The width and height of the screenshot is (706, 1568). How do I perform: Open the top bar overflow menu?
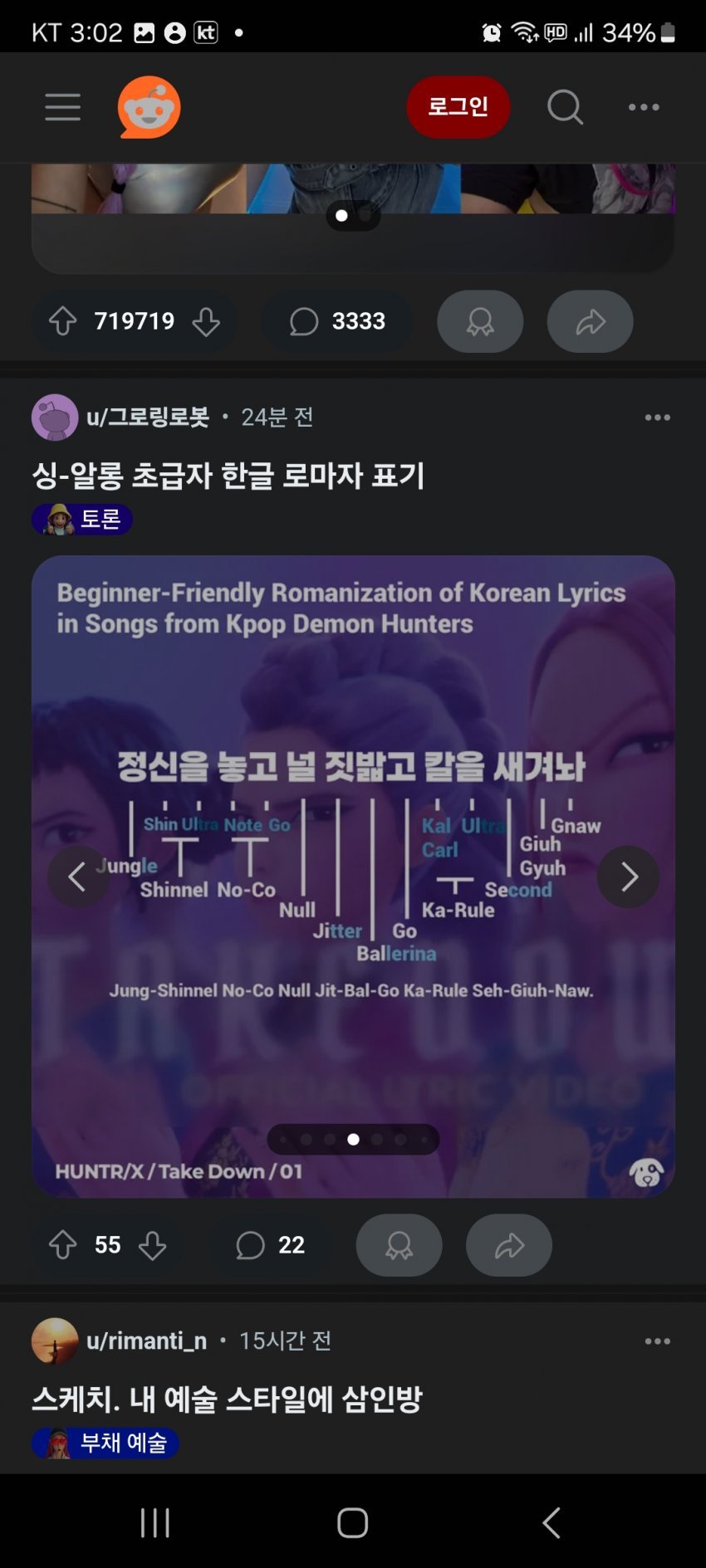tap(644, 107)
